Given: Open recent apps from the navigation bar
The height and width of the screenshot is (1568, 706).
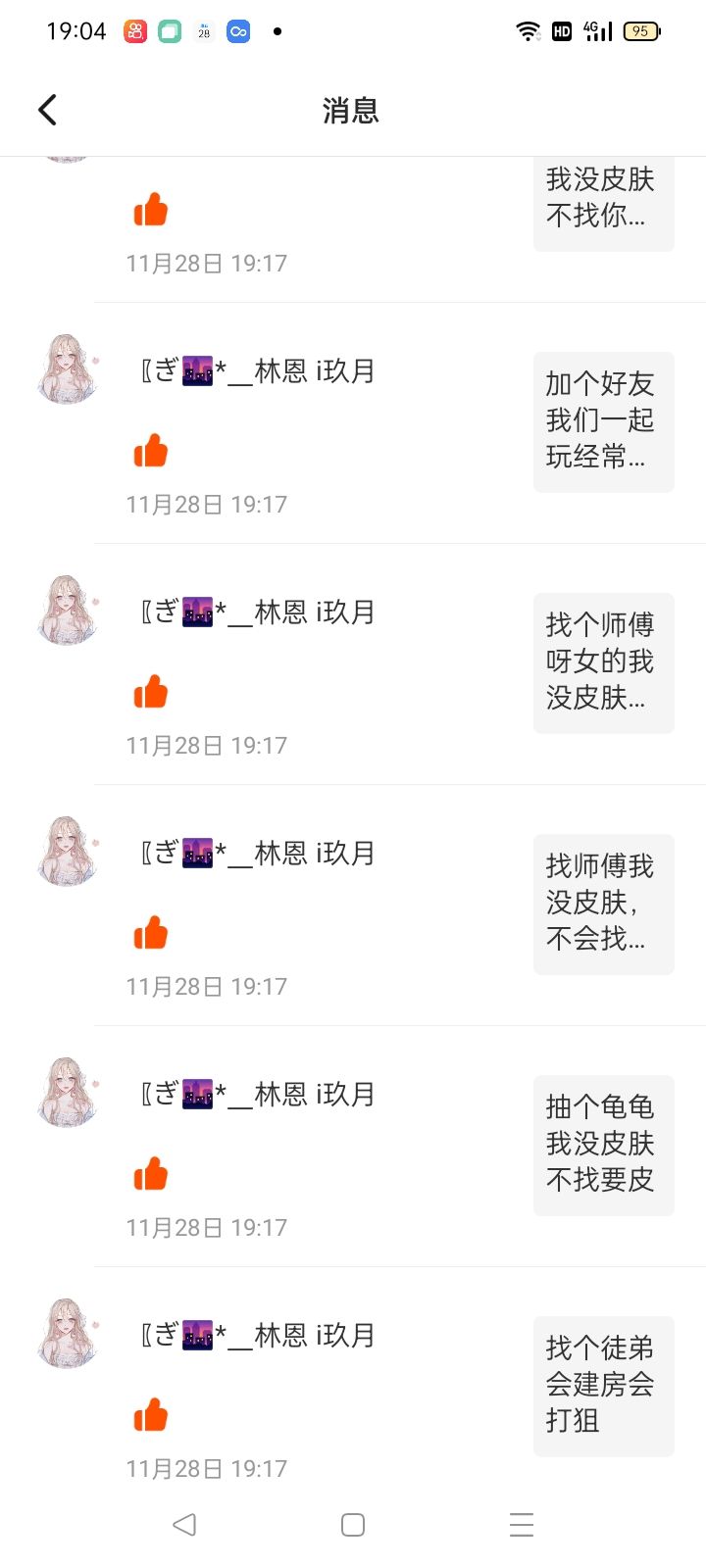Looking at the screenshot, I should [522, 1525].
